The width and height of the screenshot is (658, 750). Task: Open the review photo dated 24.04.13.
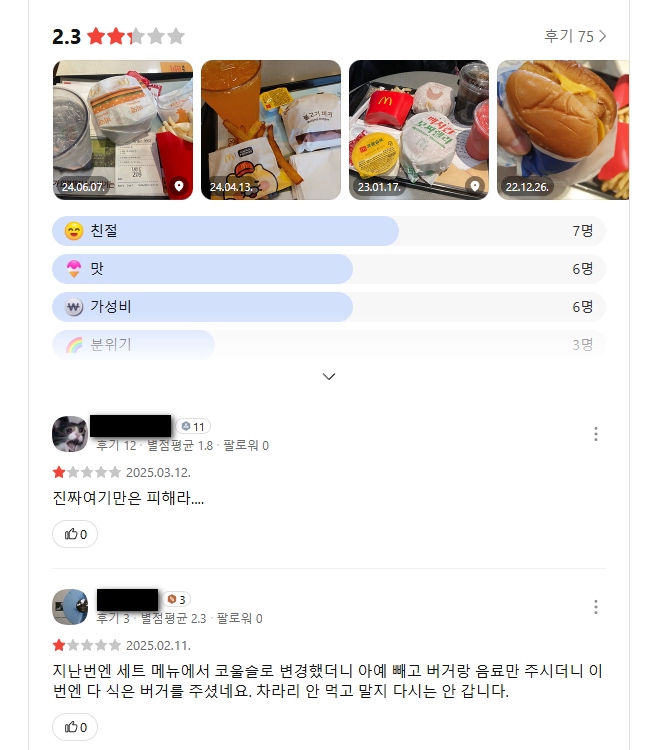click(270, 130)
